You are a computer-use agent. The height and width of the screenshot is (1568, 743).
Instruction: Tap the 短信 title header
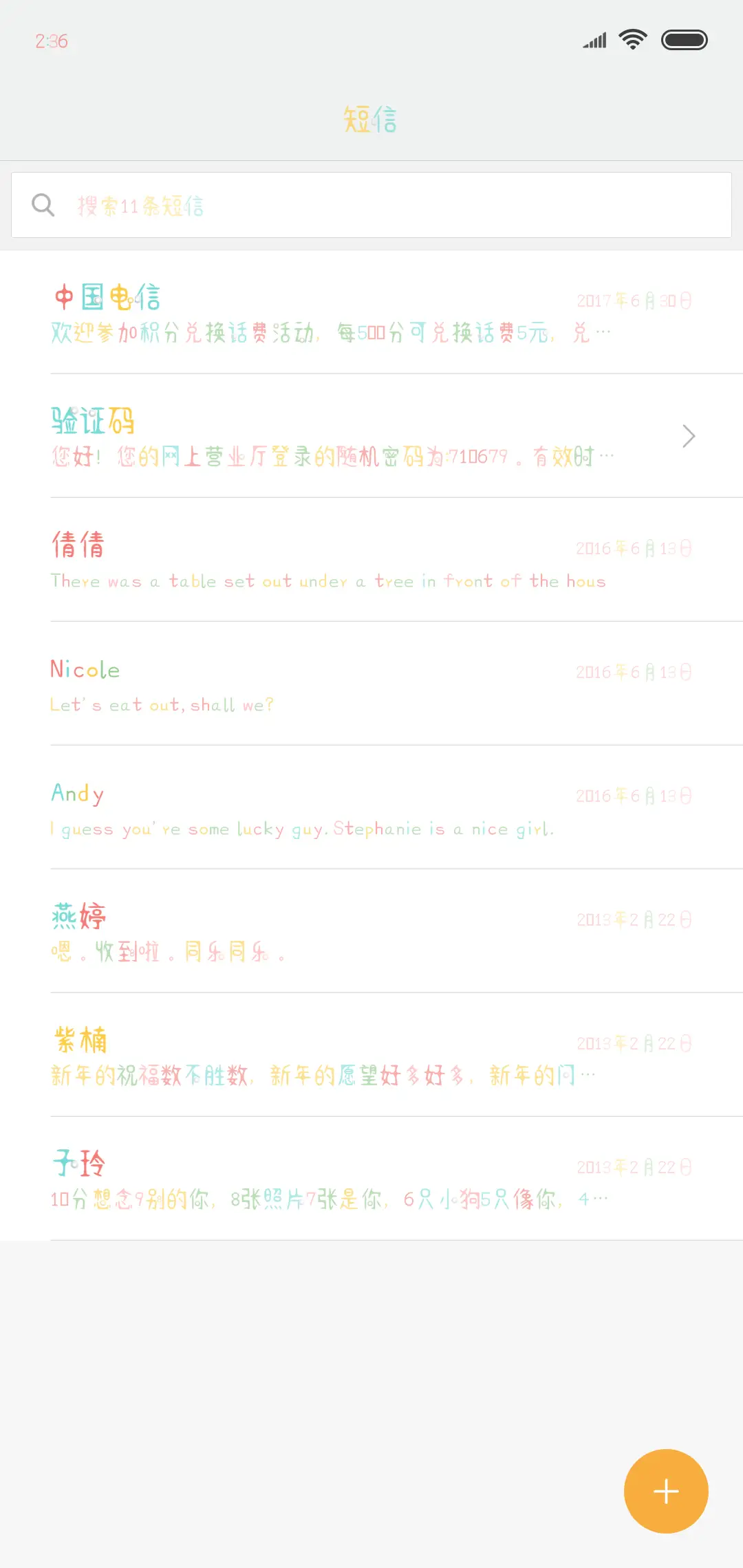371,120
